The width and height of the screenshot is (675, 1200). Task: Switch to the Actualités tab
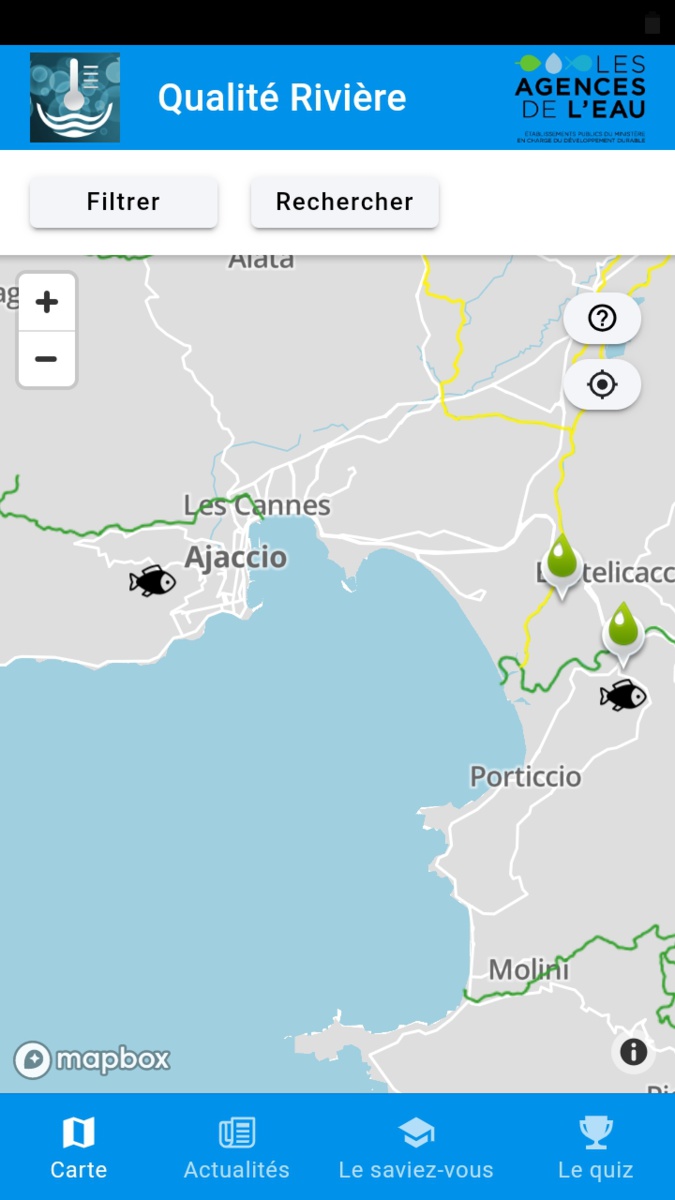click(x=237, y=1147)
